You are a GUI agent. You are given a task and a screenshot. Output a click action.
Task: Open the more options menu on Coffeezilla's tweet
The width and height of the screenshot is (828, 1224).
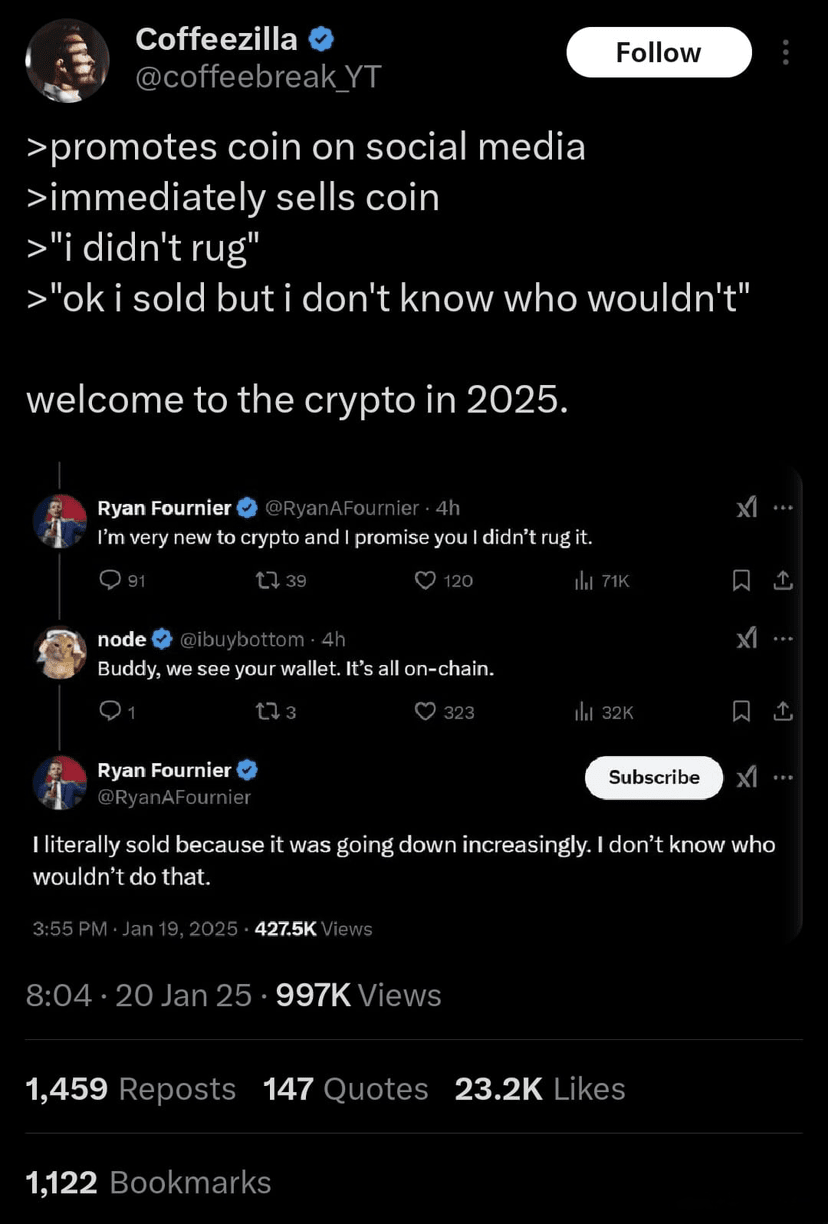(x=786, y=52)
